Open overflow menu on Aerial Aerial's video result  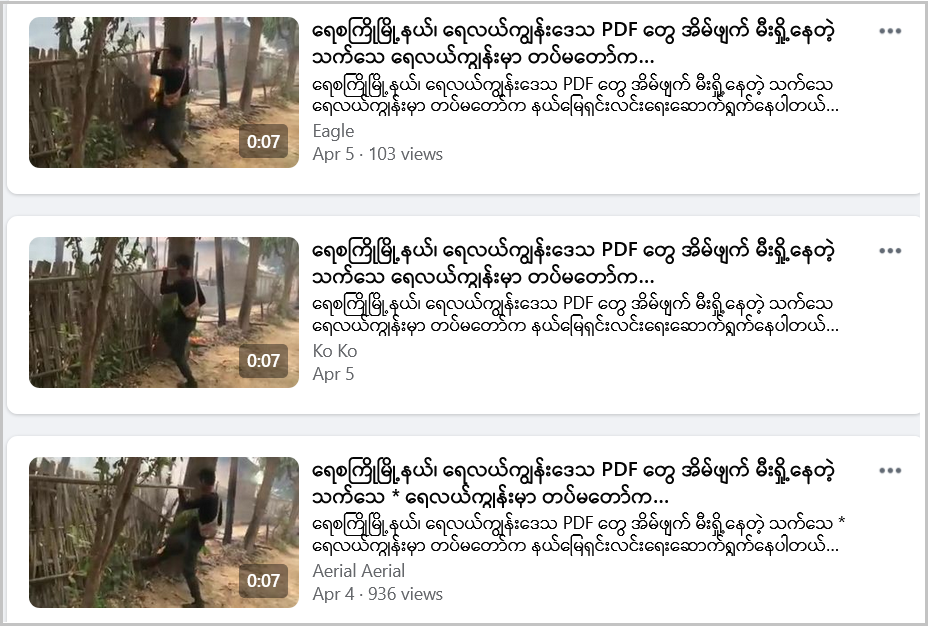(890, 471)
